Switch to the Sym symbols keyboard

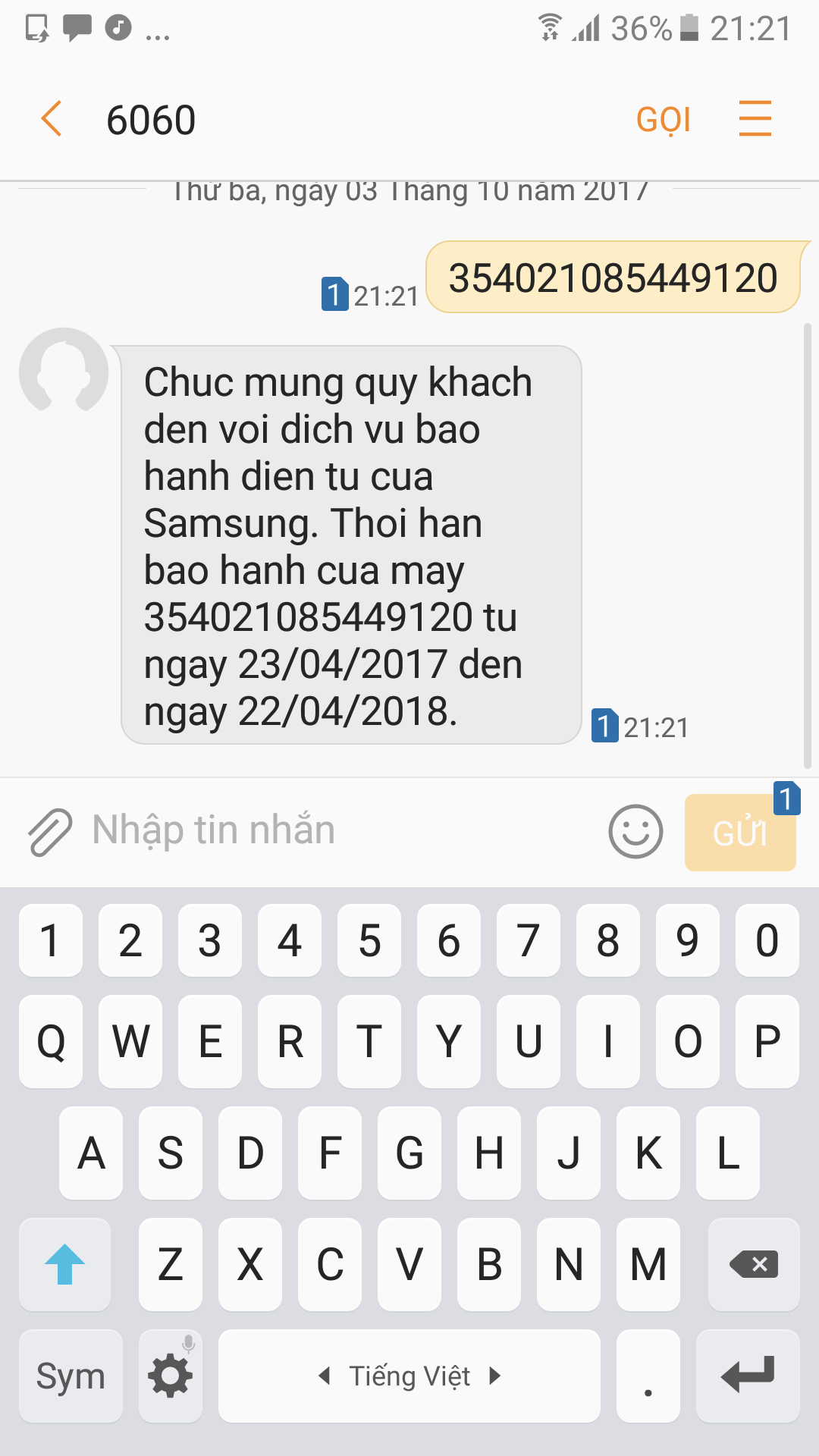[71, 1376]
